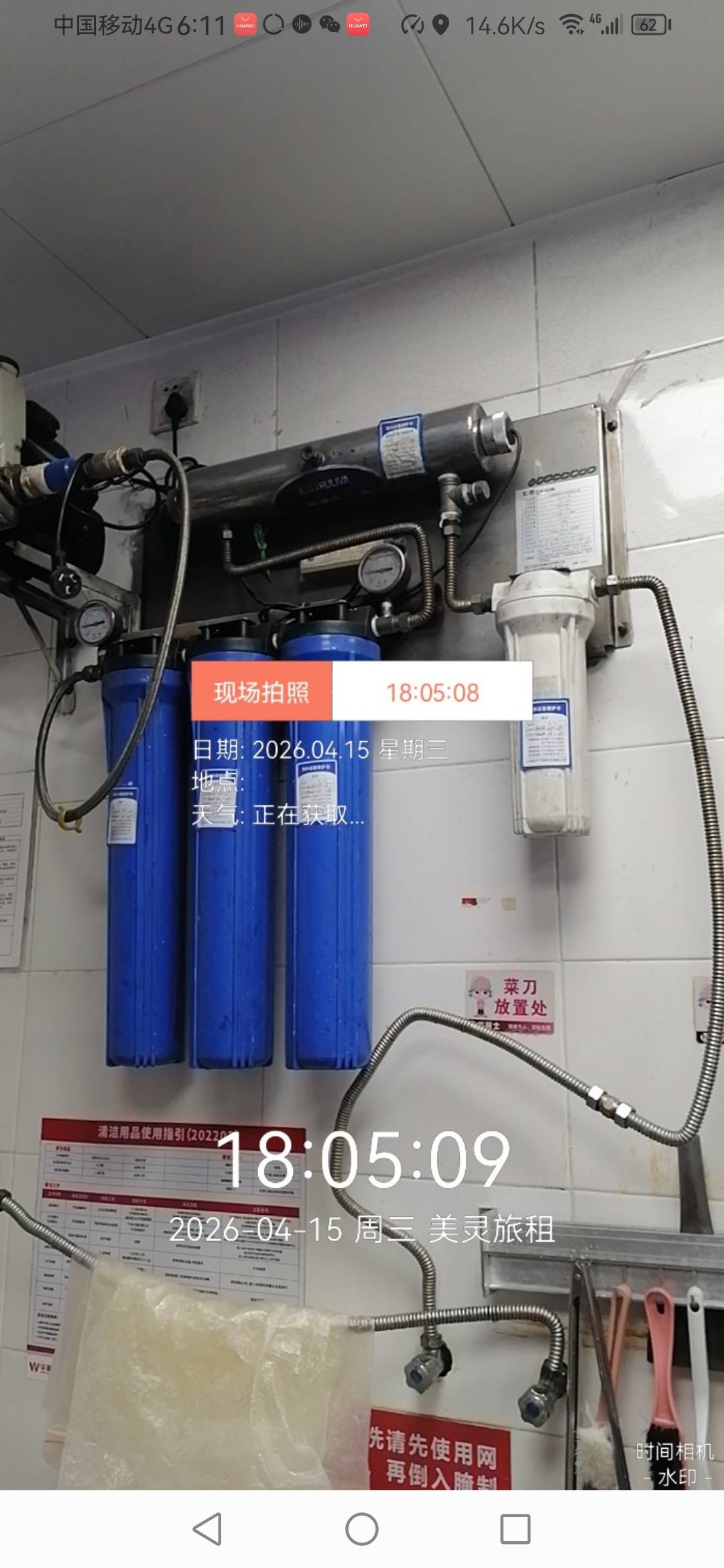The width and height of the screenshot is (724, 1568).
Task: Go back using the navigation bar
Action: click(208, 1529)
